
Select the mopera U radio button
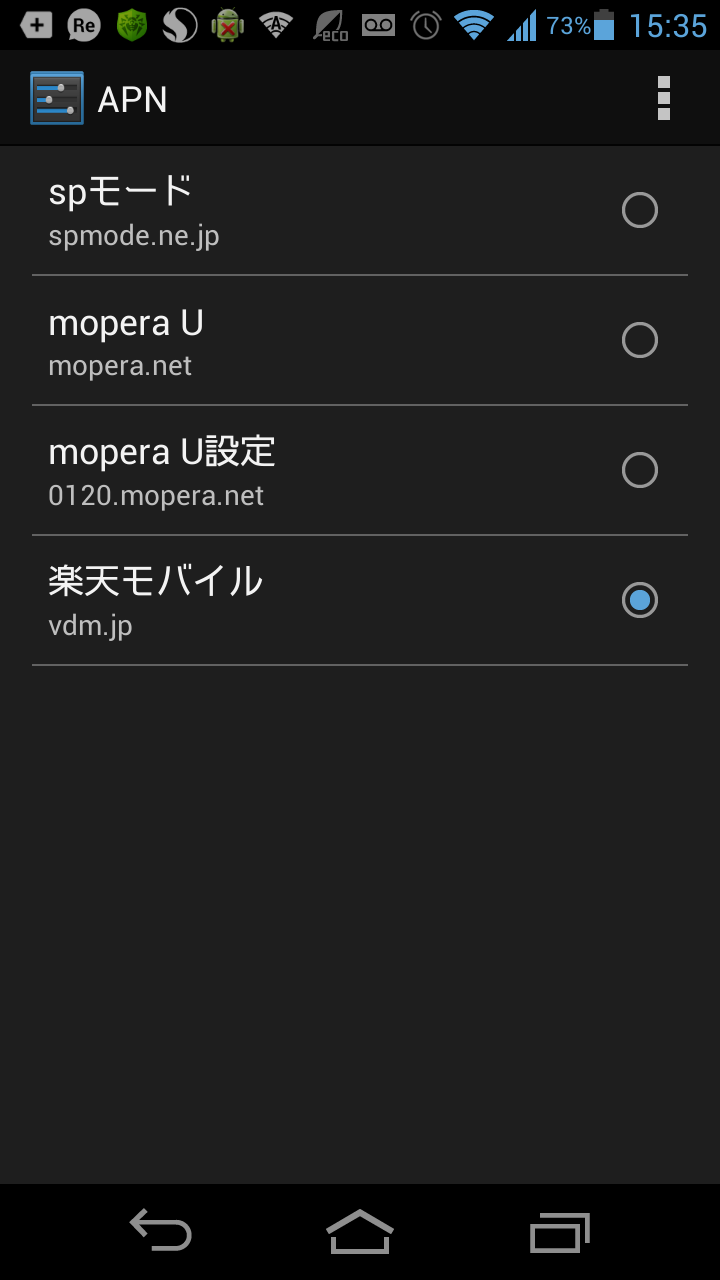tap(639, 340)
